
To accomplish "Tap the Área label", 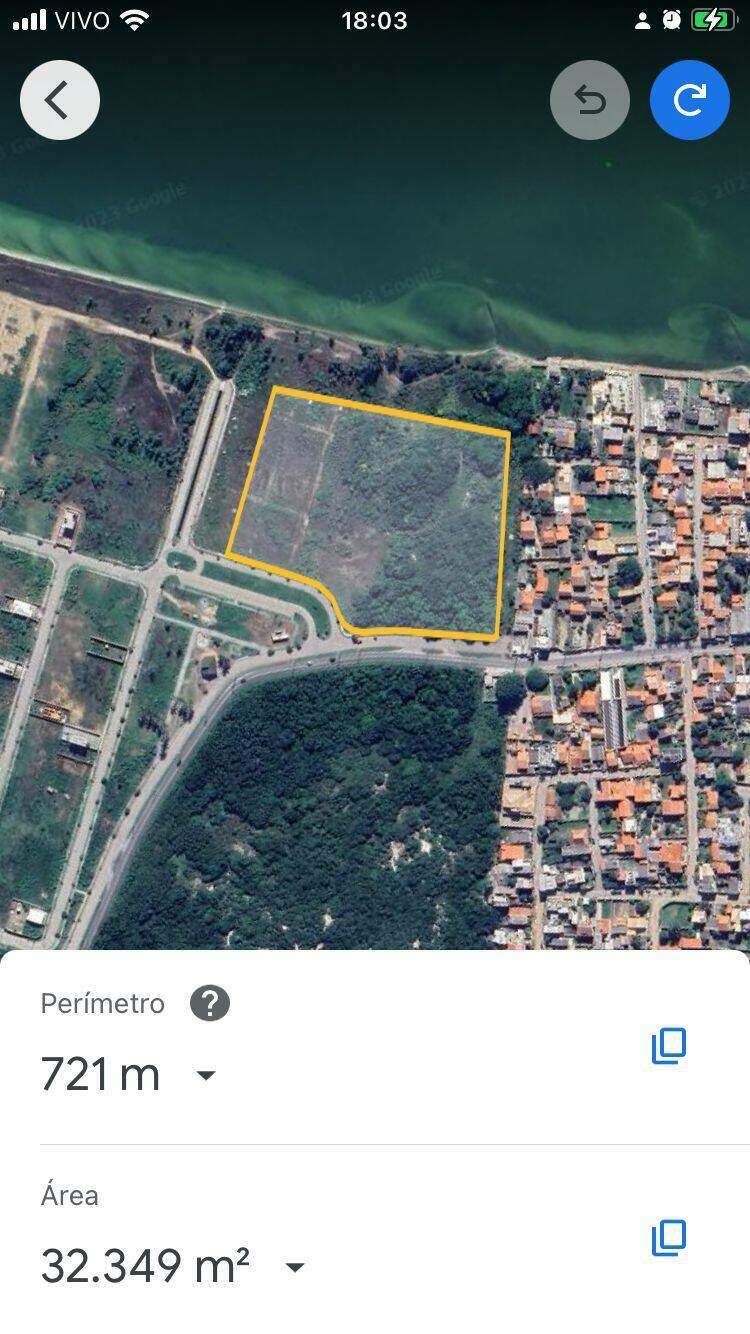I will (69, 1194).
